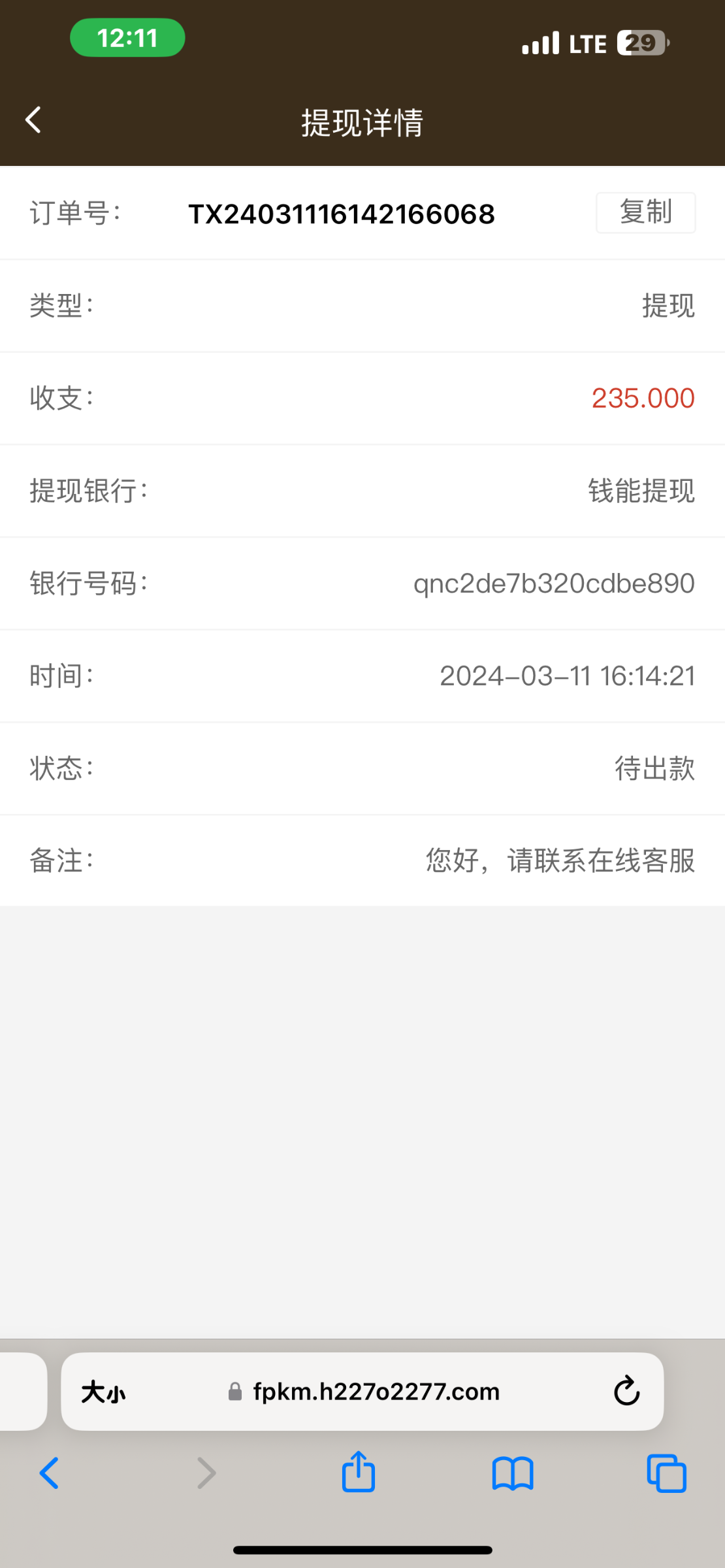This screenshot has height=1568, width=725.
Task: Tap the bank number qnc2de7b320cdbe890
Action: click(555, 583)
